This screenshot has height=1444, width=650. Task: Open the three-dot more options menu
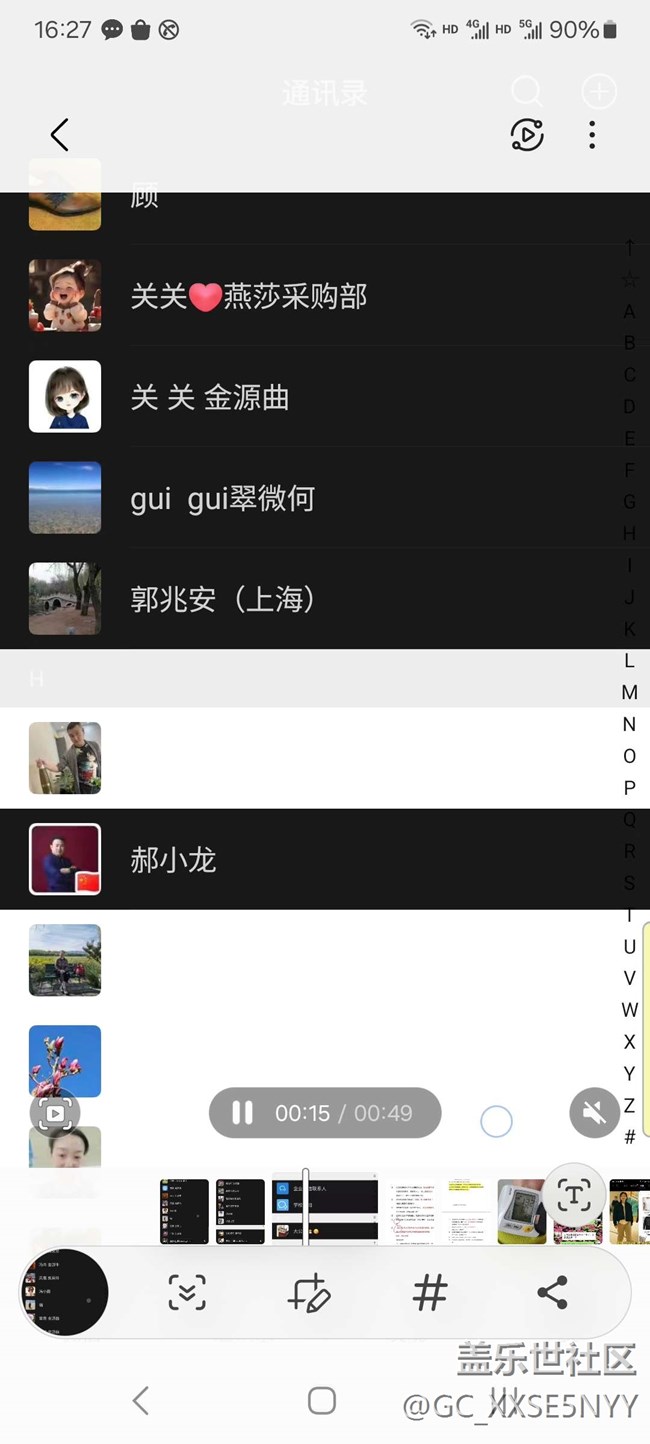(x=592, y=135)
